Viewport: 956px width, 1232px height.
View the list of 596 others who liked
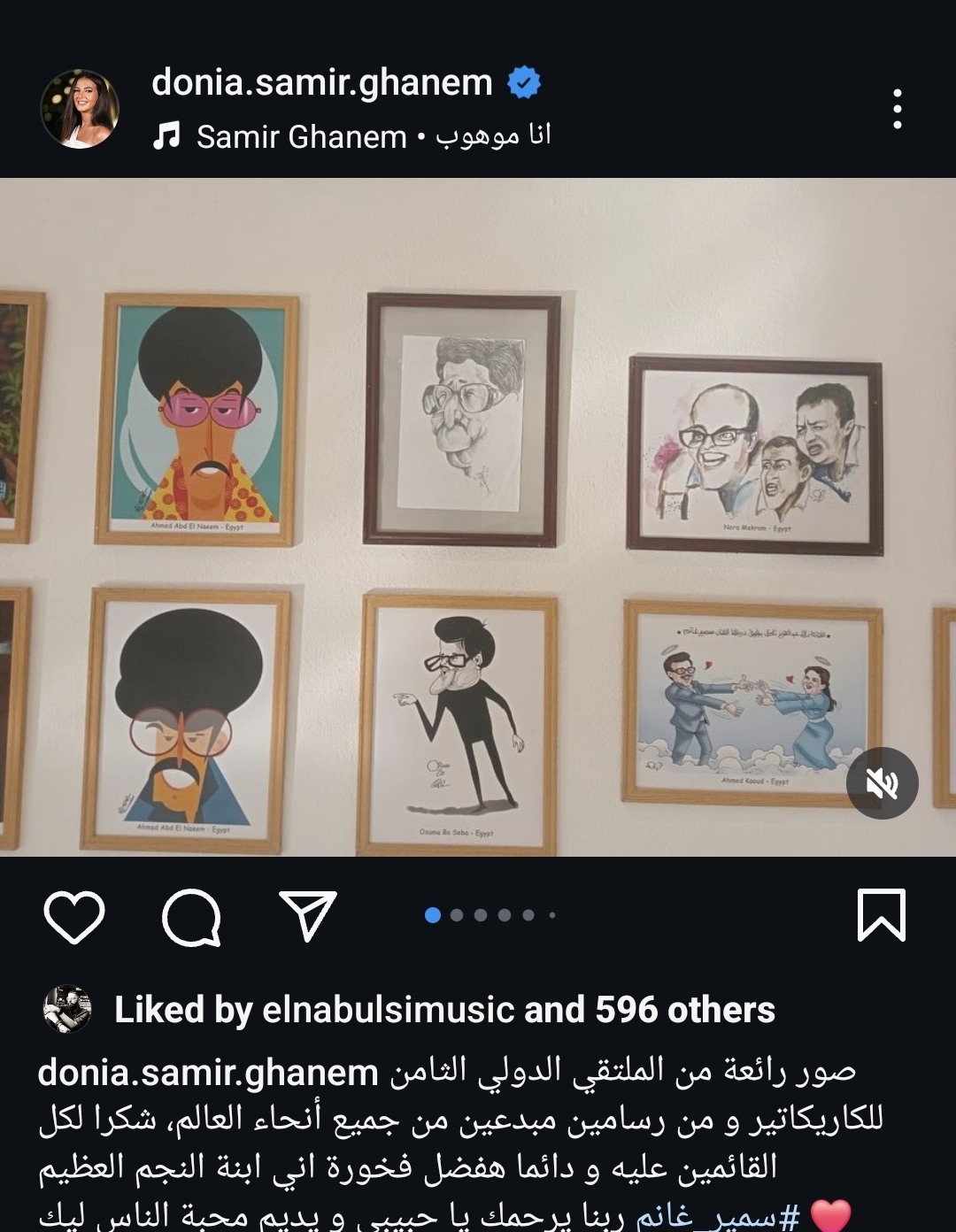coord(684,1010)
